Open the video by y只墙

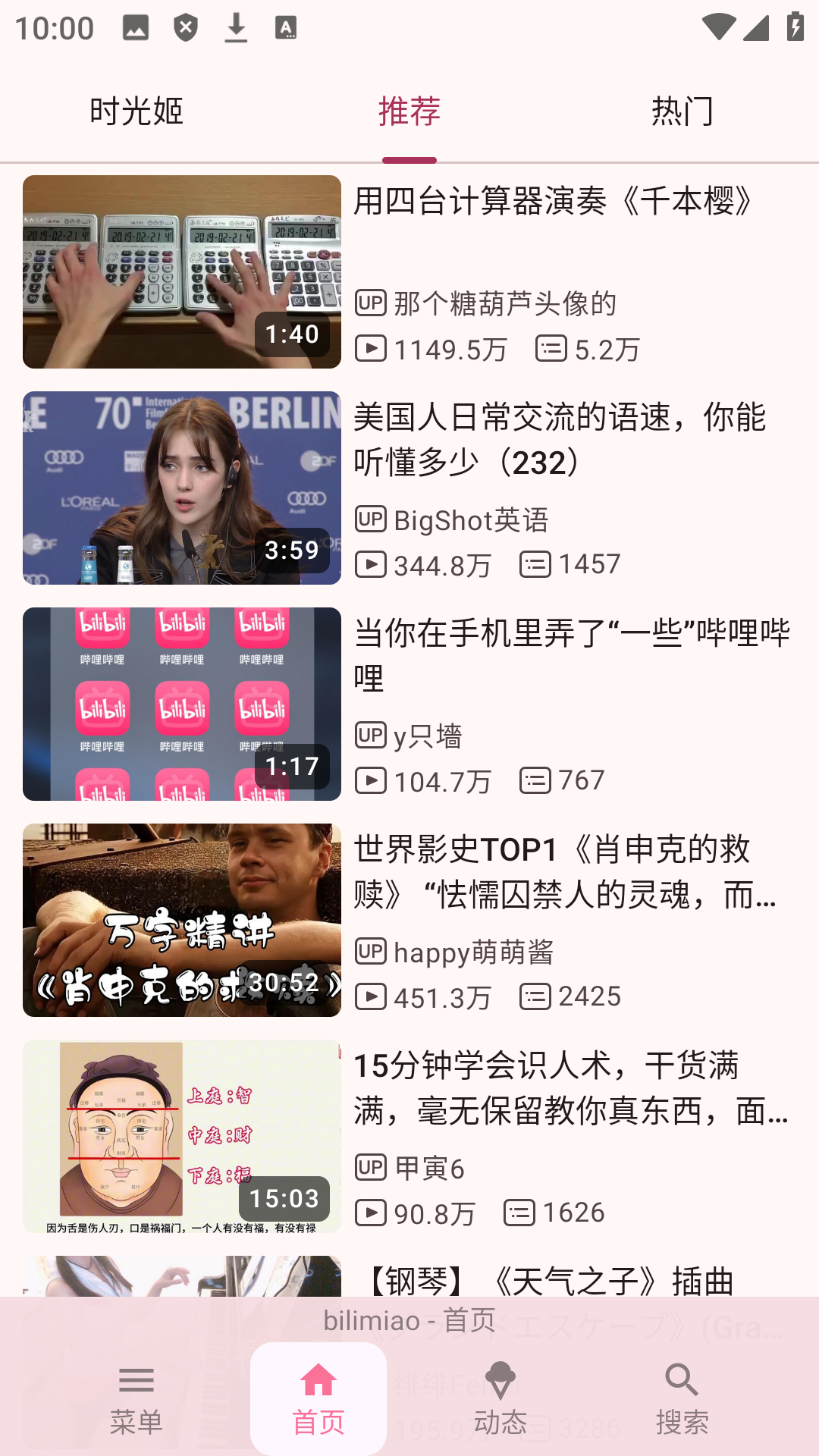[x=409, y=704]
